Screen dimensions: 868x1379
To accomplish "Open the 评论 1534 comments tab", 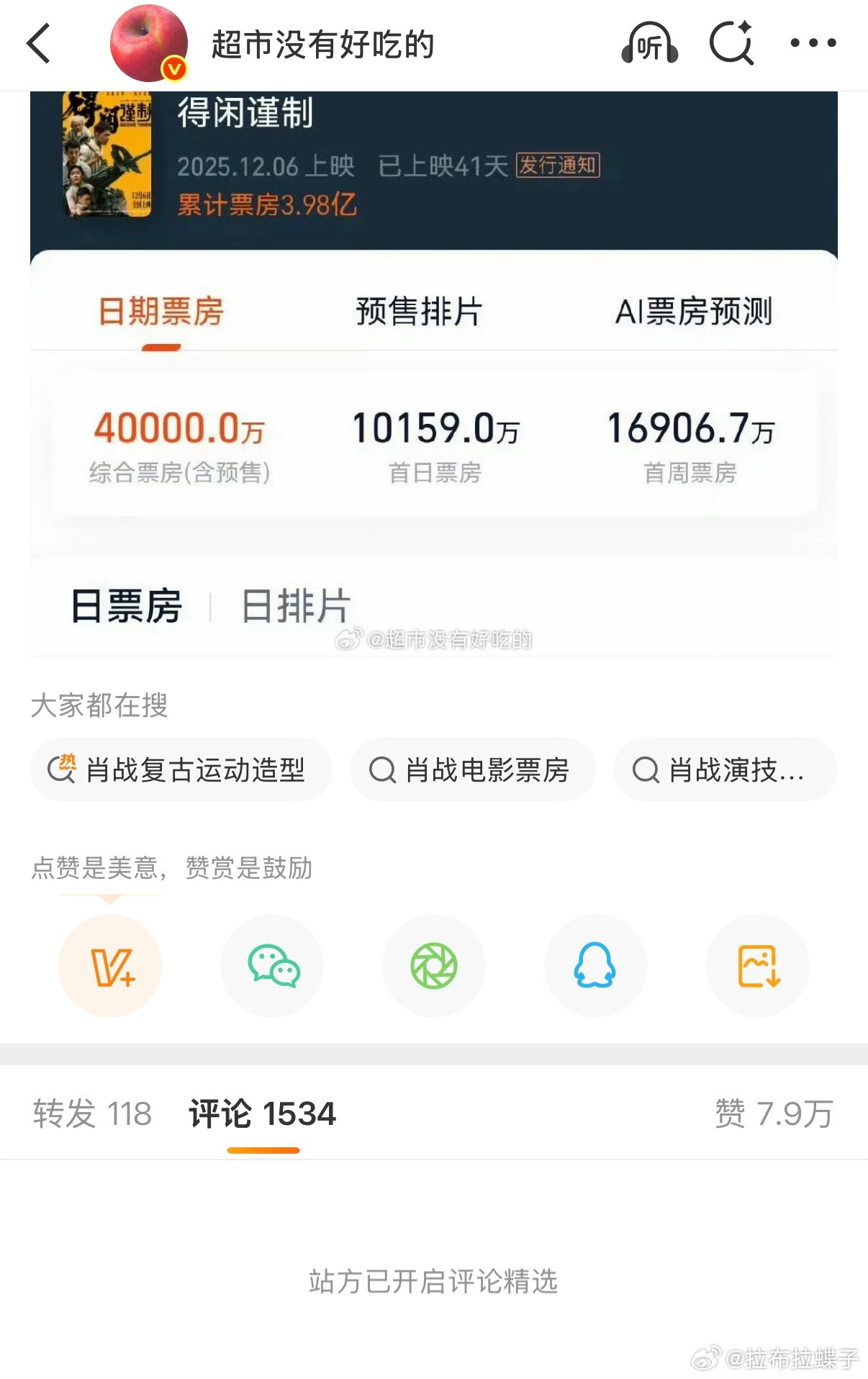I will coord(262,1113).
